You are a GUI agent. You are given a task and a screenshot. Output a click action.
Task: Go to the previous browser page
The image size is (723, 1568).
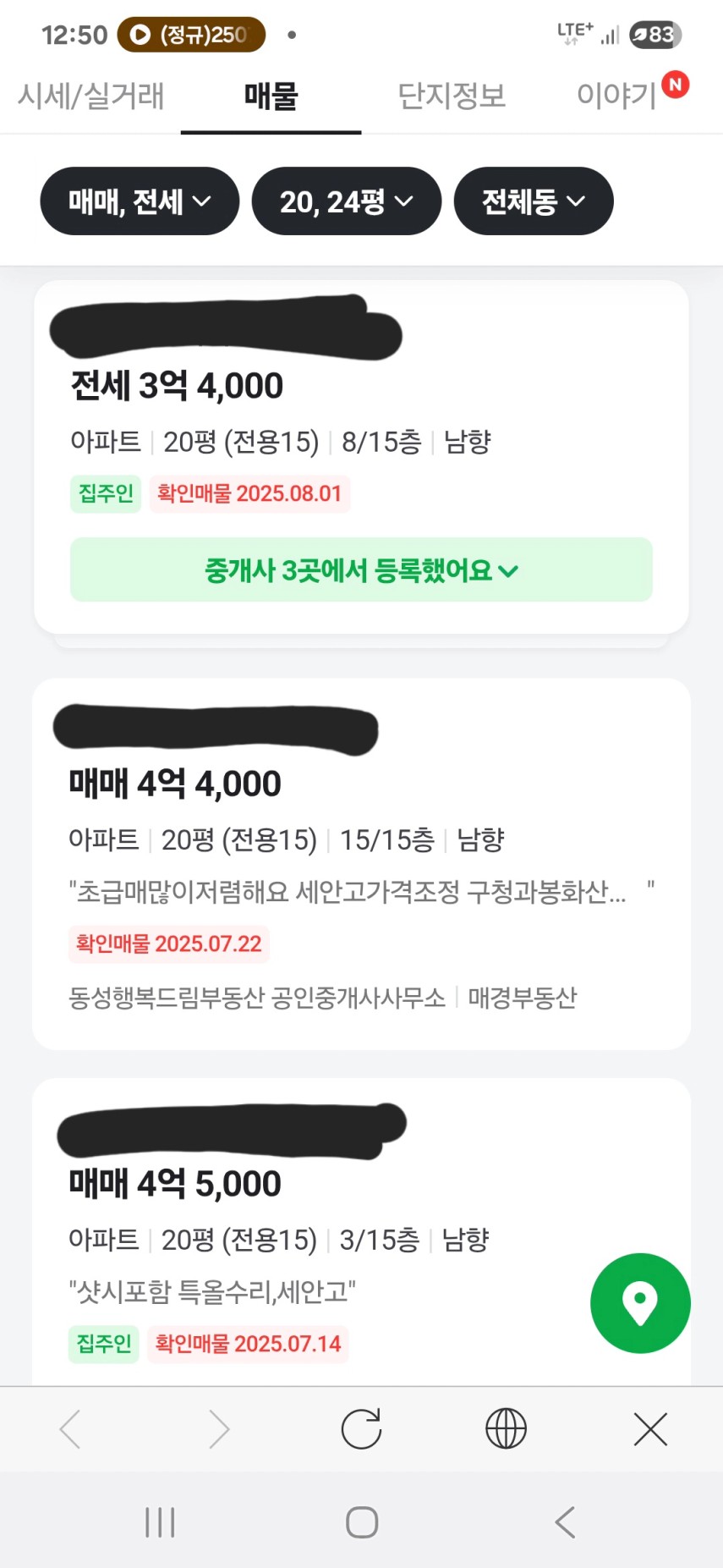tap(71, 1429)
